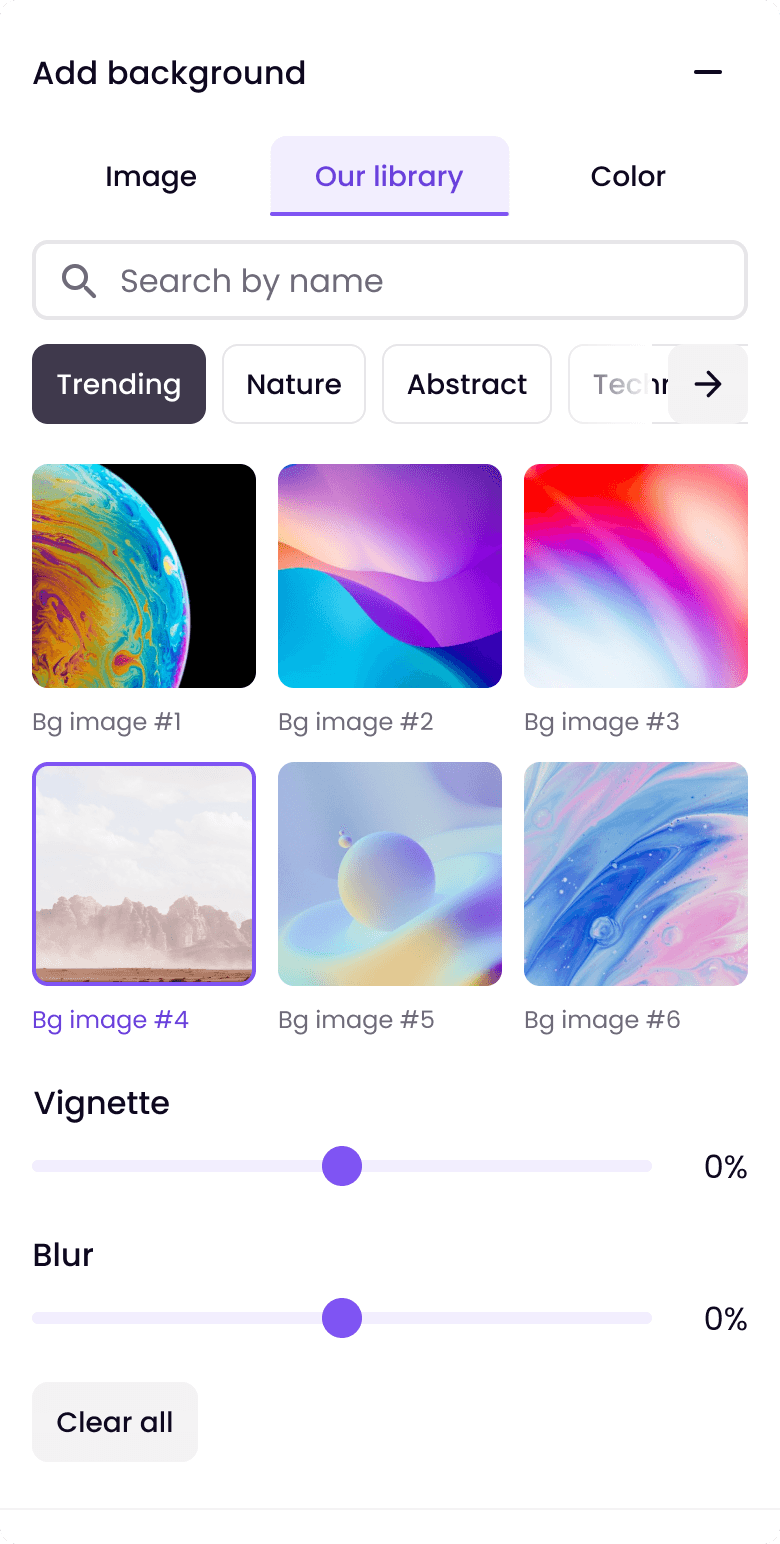Tap the Clear all button

[115, 1422]
